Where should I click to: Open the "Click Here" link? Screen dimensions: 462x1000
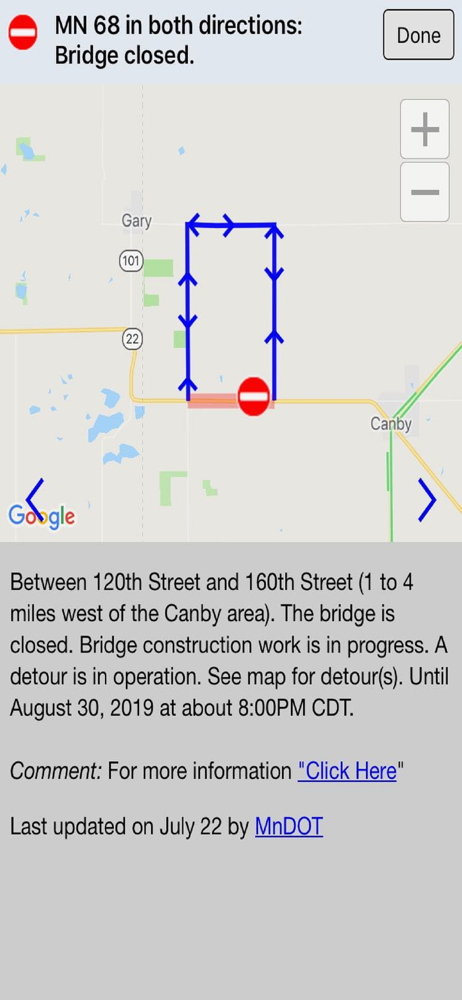point(347,771)
